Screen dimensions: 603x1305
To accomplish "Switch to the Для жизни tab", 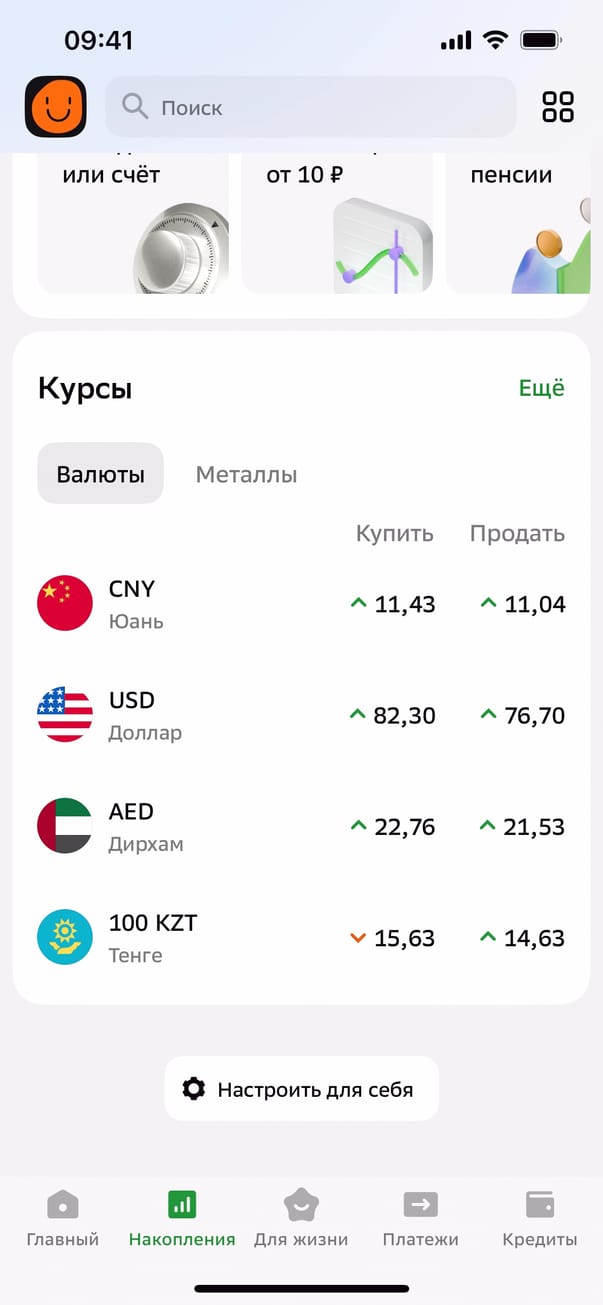I will coord(301,1219).
